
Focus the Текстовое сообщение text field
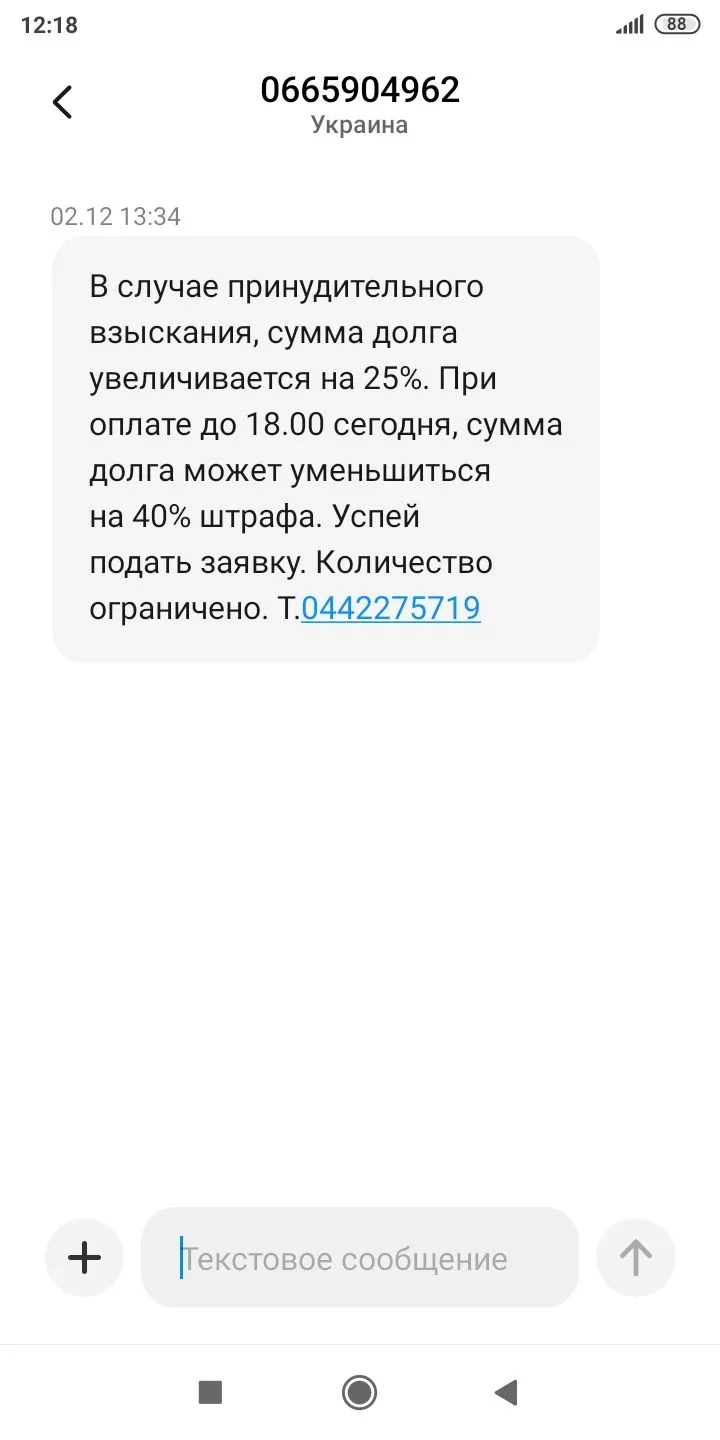(360, 1258)
